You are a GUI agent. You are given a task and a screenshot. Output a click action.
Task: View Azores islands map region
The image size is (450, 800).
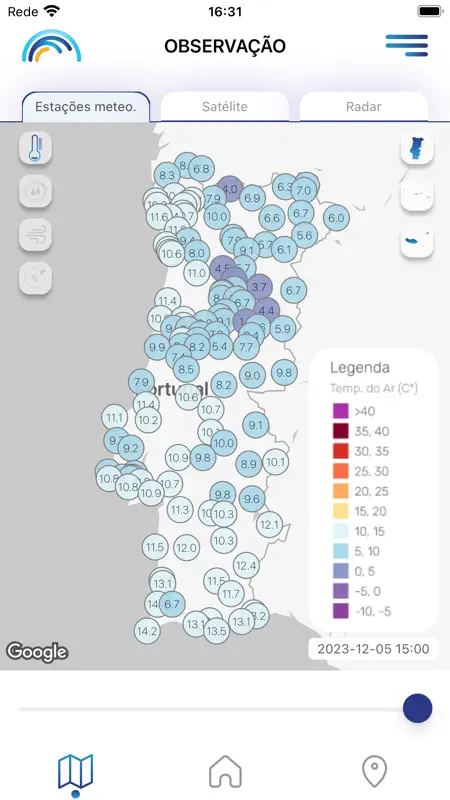click(x=417, y=194)
